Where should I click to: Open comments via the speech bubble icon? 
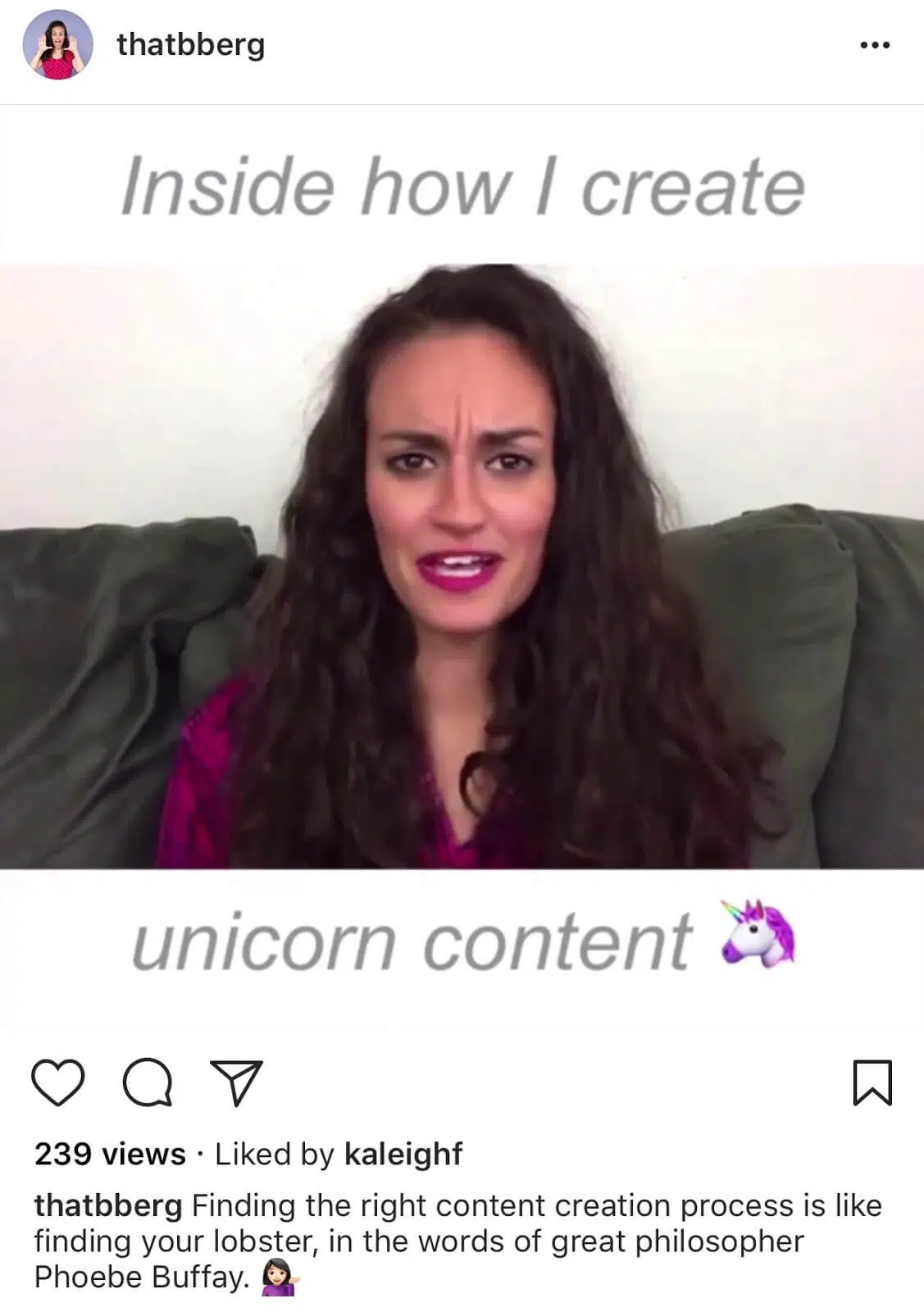click(x=148, y=1082)
